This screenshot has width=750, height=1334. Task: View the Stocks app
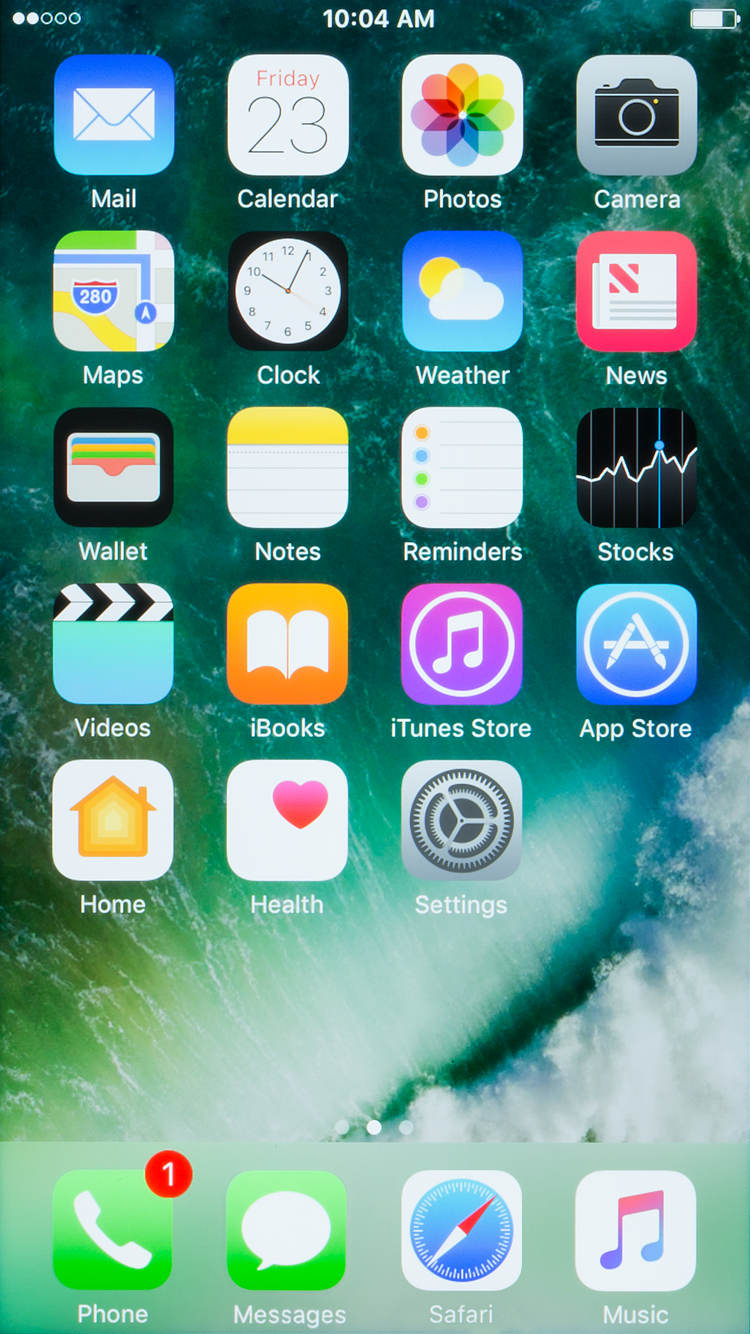pos(636,468)
